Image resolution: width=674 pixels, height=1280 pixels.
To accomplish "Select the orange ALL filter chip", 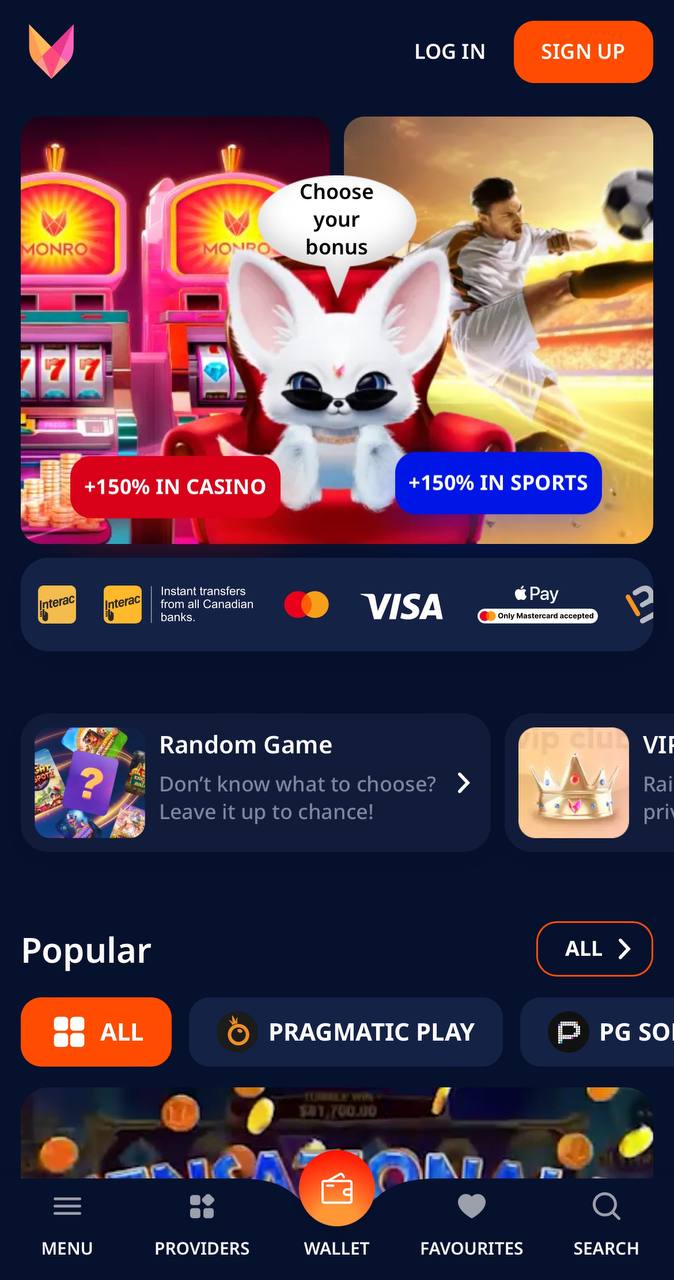I will click(x=96, y=1032).
